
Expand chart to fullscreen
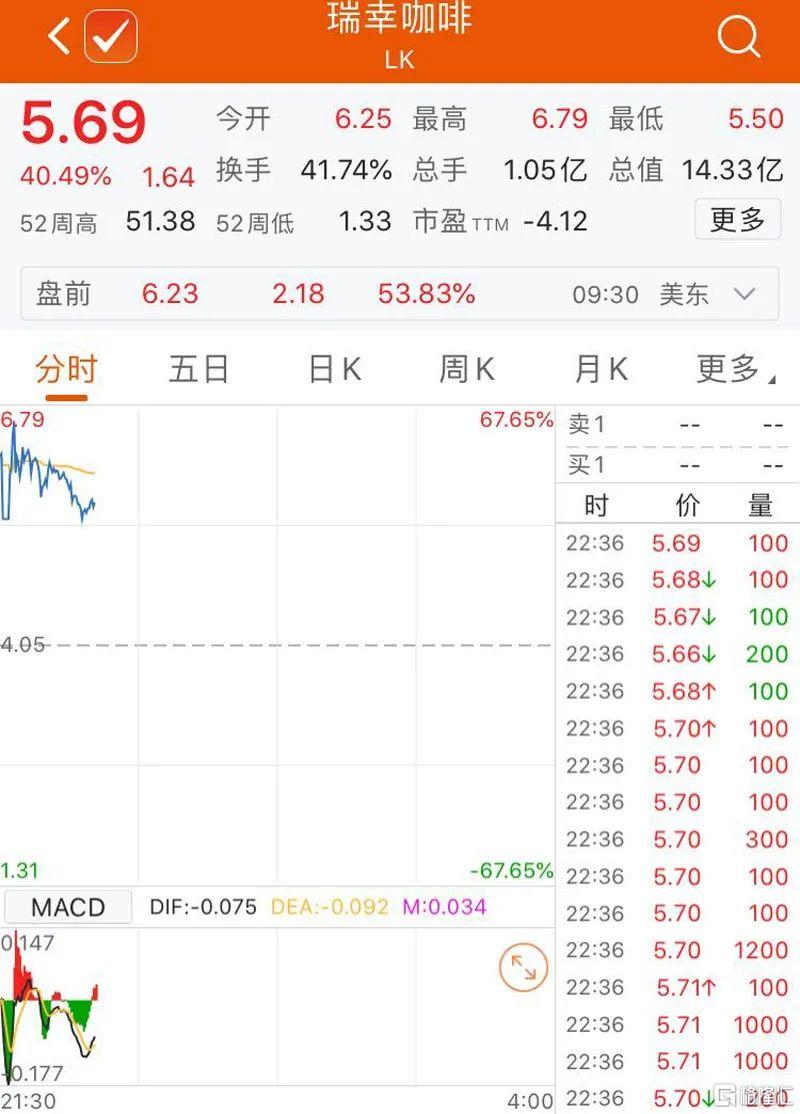pyautogui.click(x=523, y=967)
